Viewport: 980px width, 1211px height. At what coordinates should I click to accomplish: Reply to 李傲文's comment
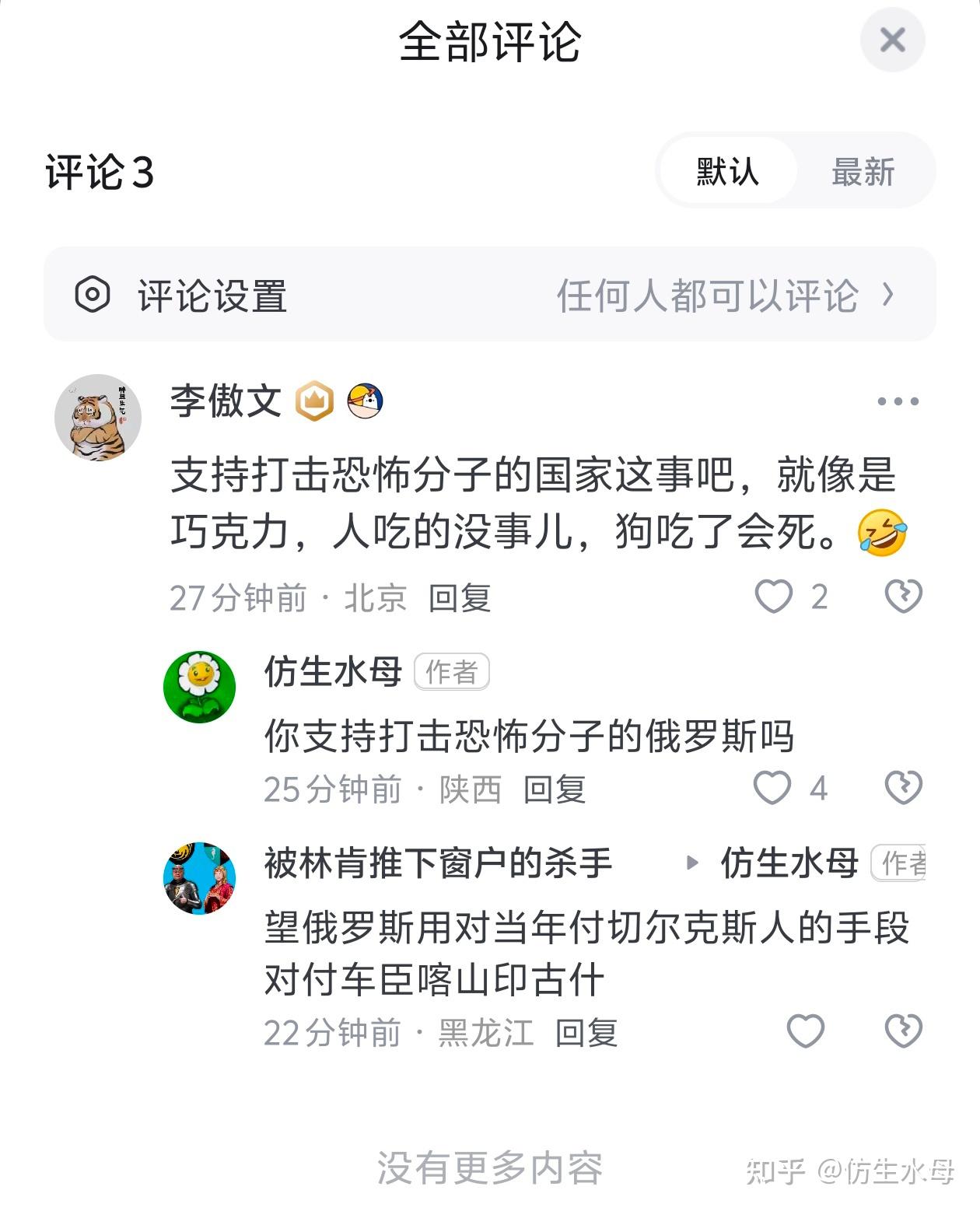460,598
